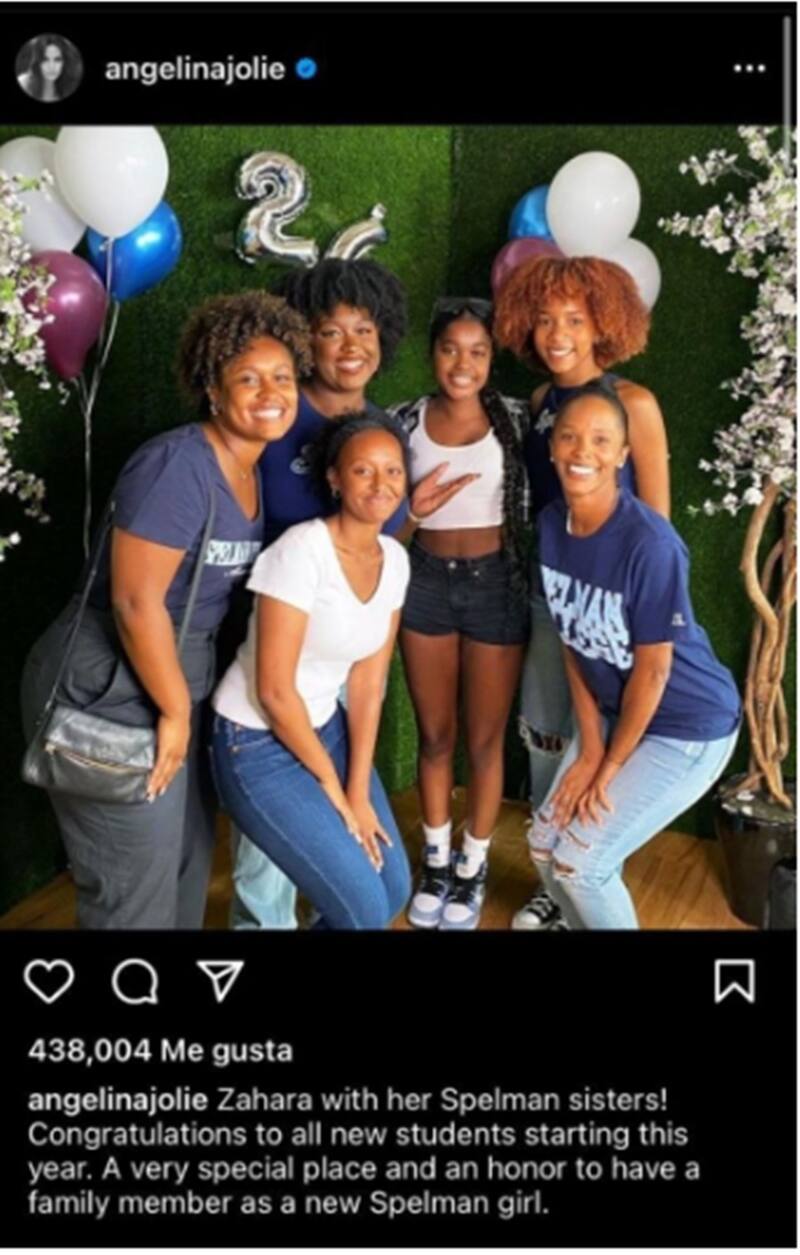Tap the Spelman sisters group photo

[x=400, y=528]
